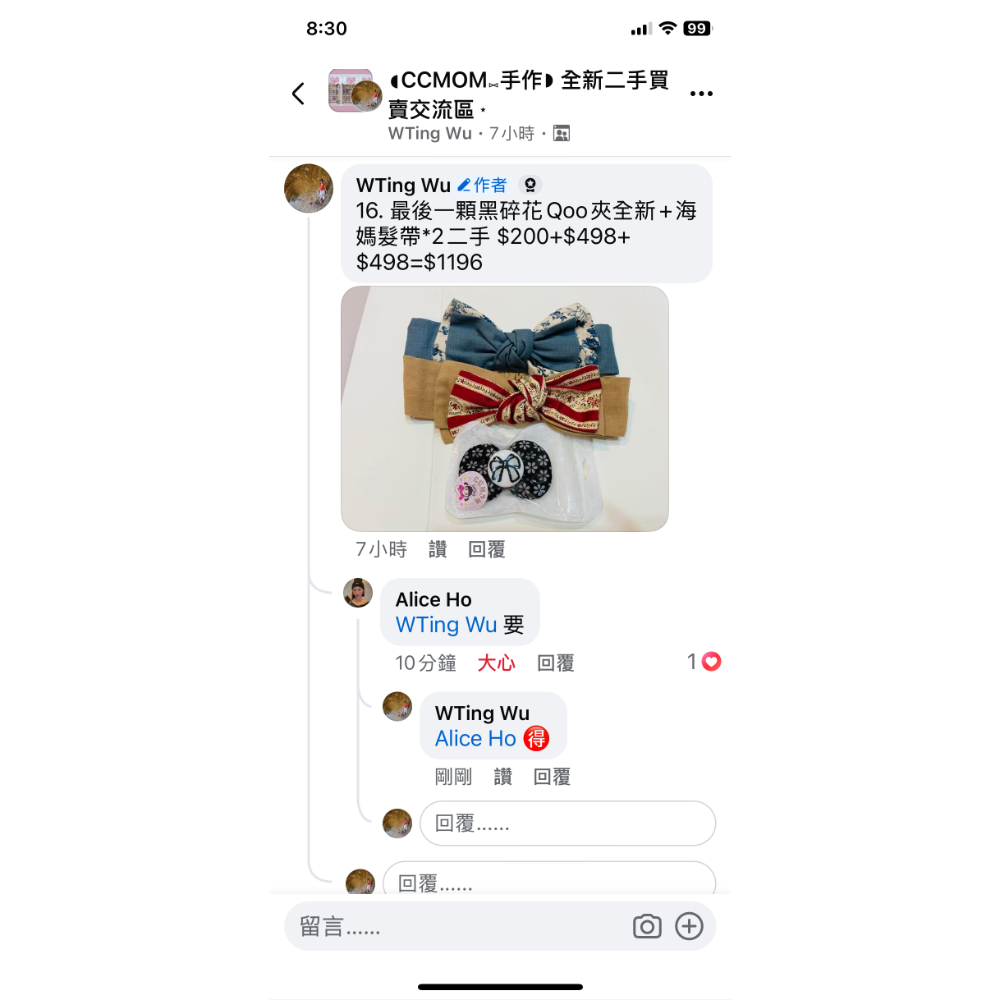Open the plus attachment options

(x=689, y=926)
